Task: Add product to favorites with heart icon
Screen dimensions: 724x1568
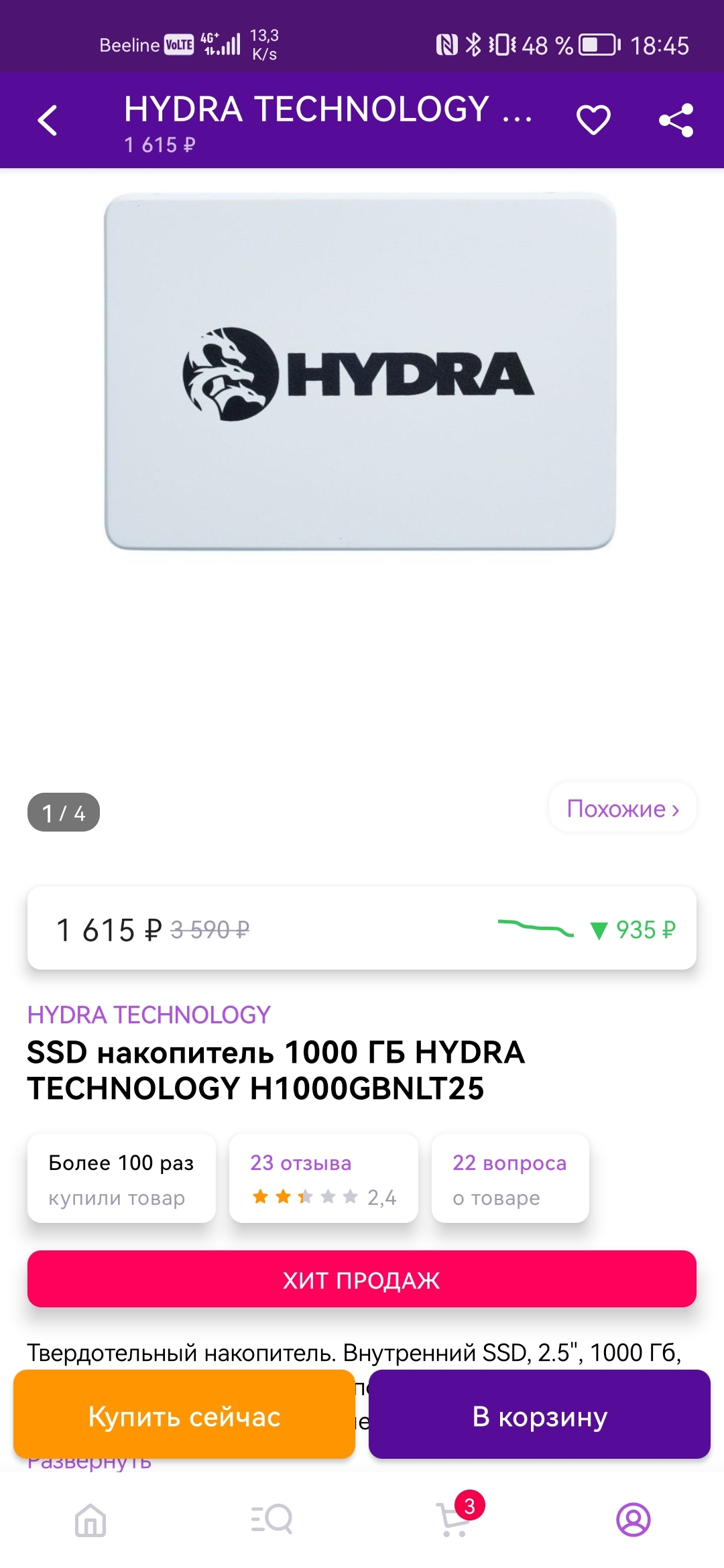Action: pos(593,120)
